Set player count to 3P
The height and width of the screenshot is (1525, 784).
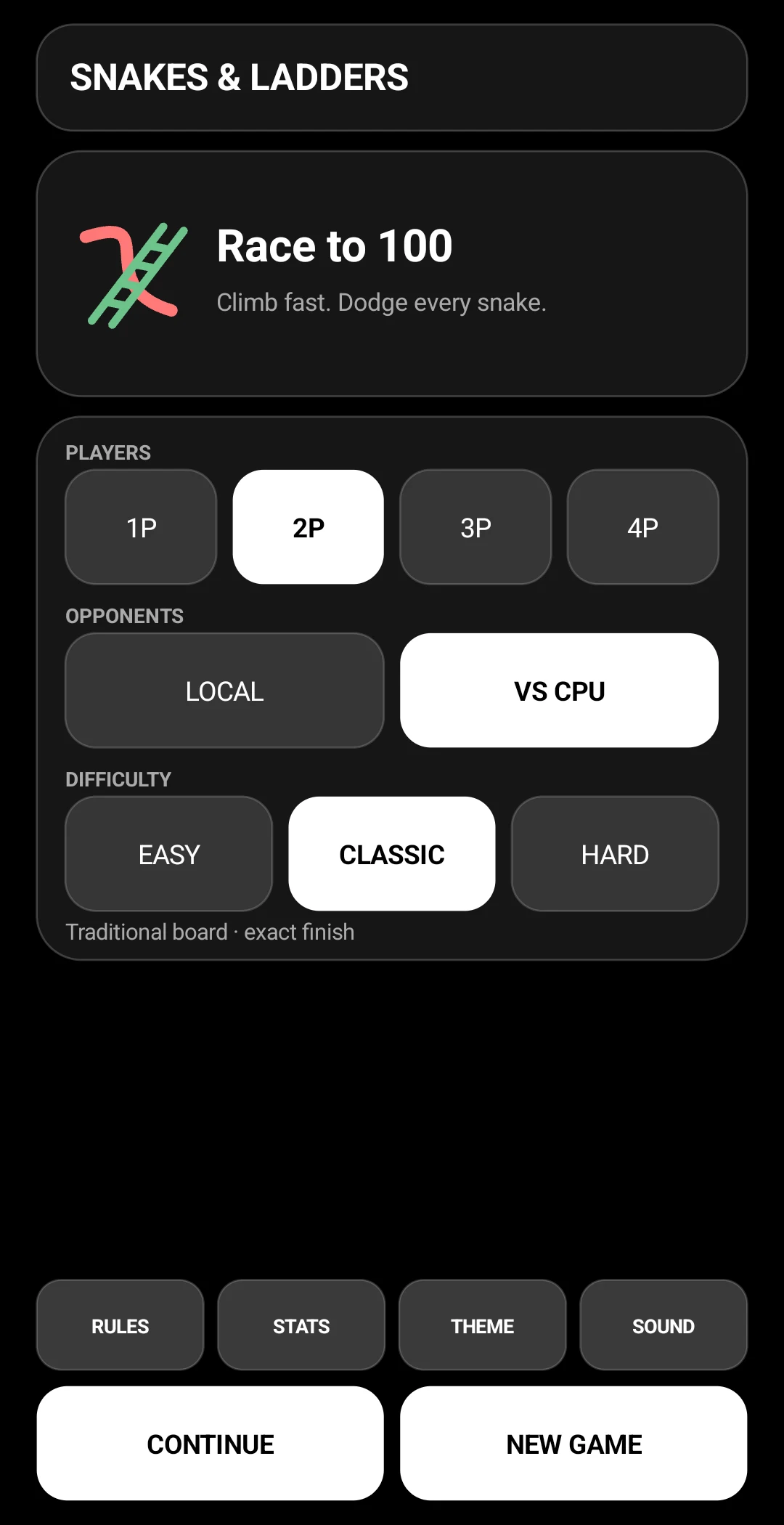(x=475, y=527)
